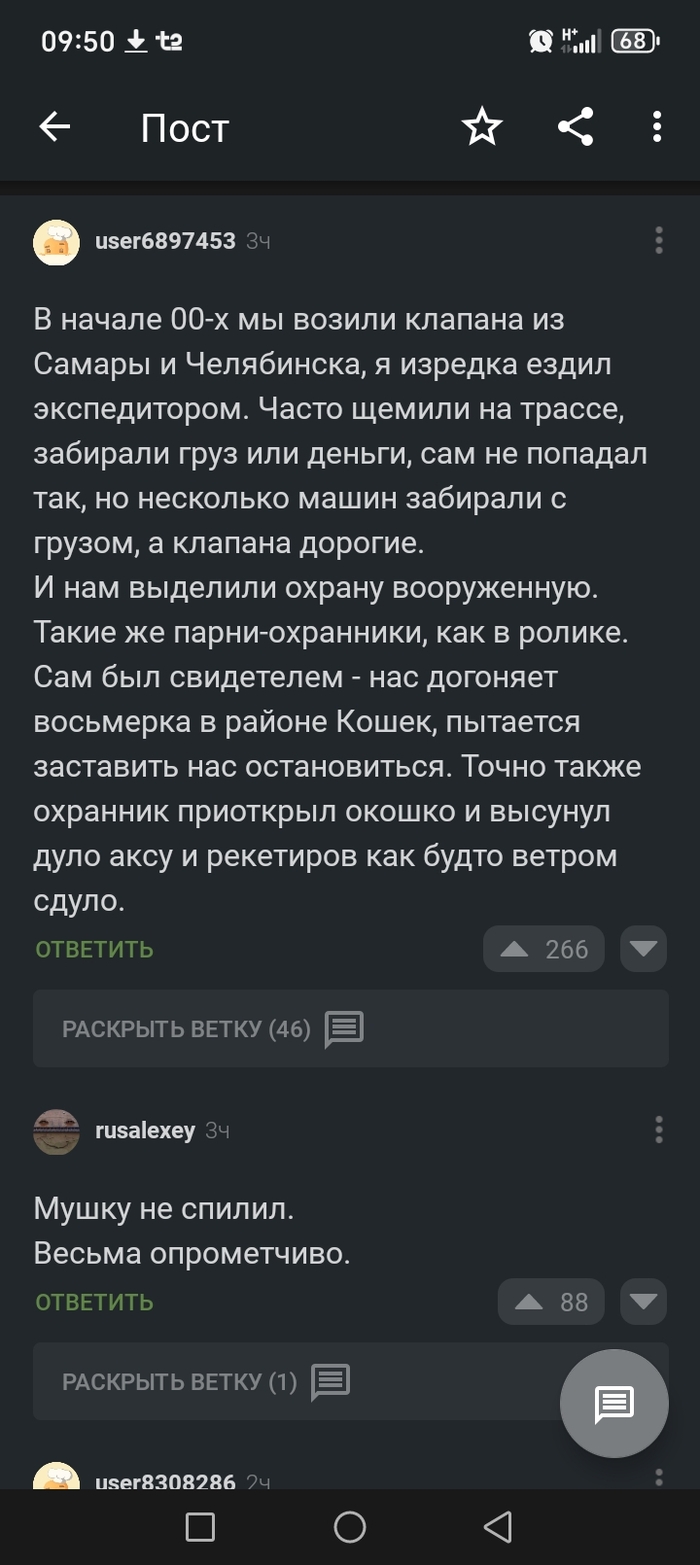700x1565 pixels.
Task: Open user6897453's profile
Action: point(165,241)
